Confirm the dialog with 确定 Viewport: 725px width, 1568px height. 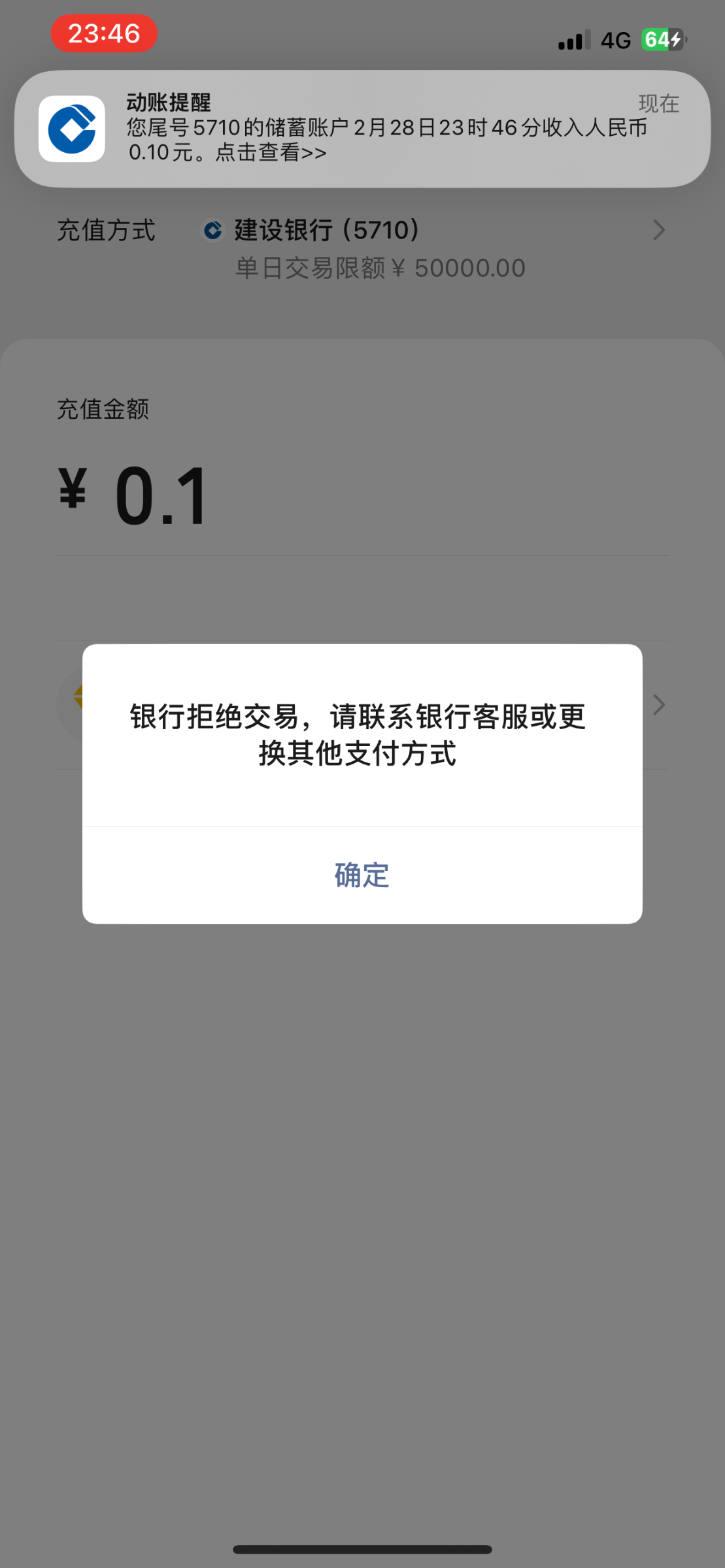click(362, 875)
